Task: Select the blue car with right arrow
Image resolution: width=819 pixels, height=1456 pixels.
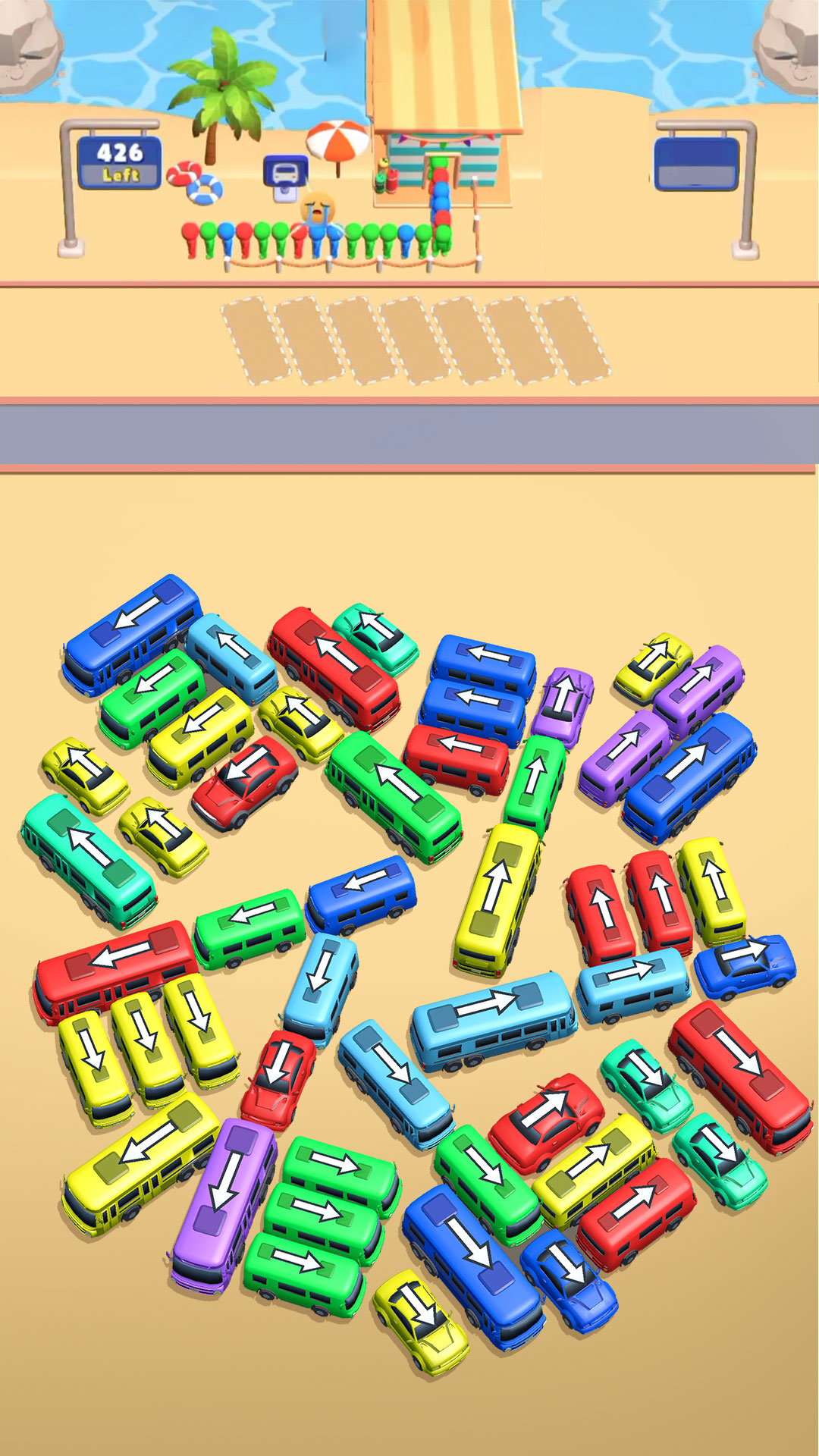Action: click(744, 965)
